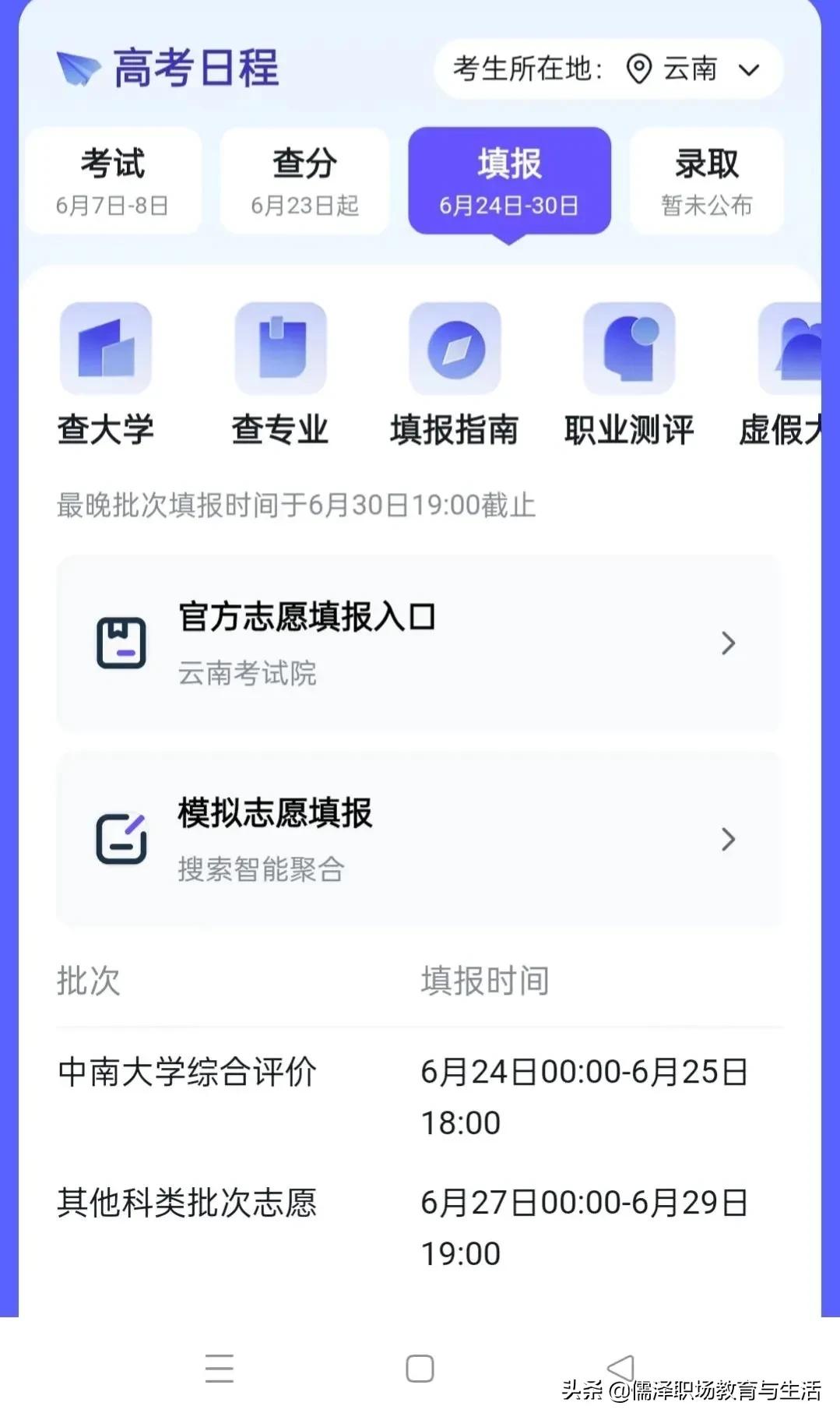Switch to the 填报 application tab
The image size is (840, 1420).
tap(508, 180)
